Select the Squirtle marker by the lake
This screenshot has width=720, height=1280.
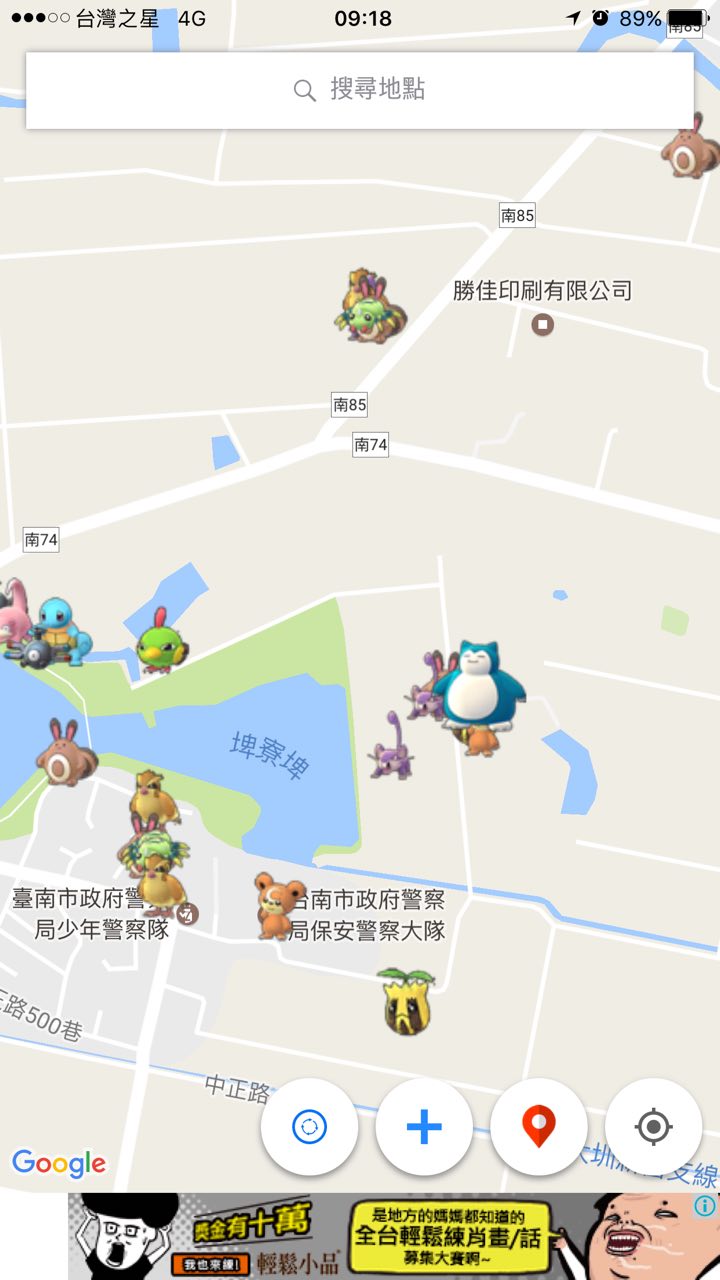pos(62,628)
